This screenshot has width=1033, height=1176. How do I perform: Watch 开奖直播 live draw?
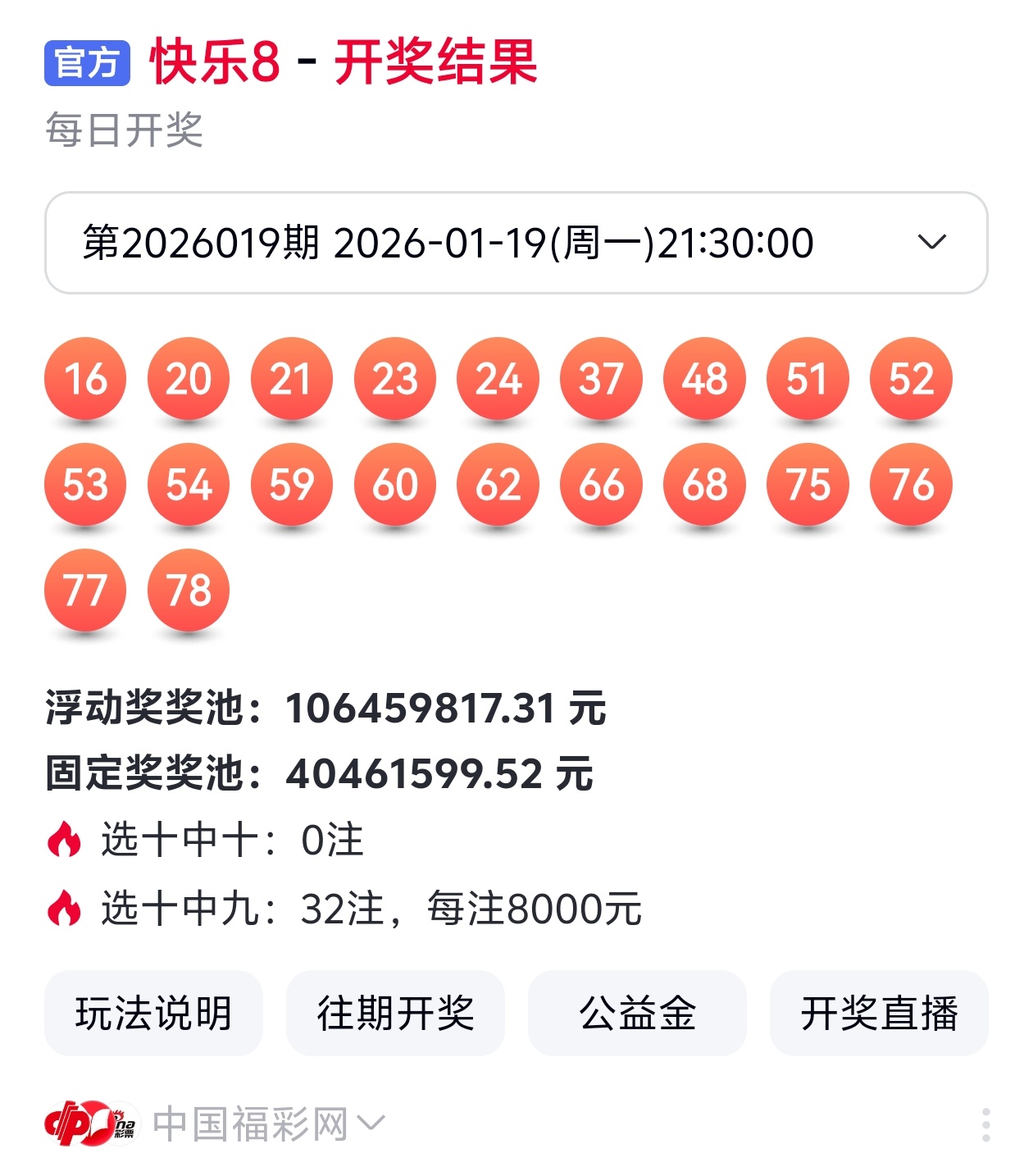click(879, 1013)
